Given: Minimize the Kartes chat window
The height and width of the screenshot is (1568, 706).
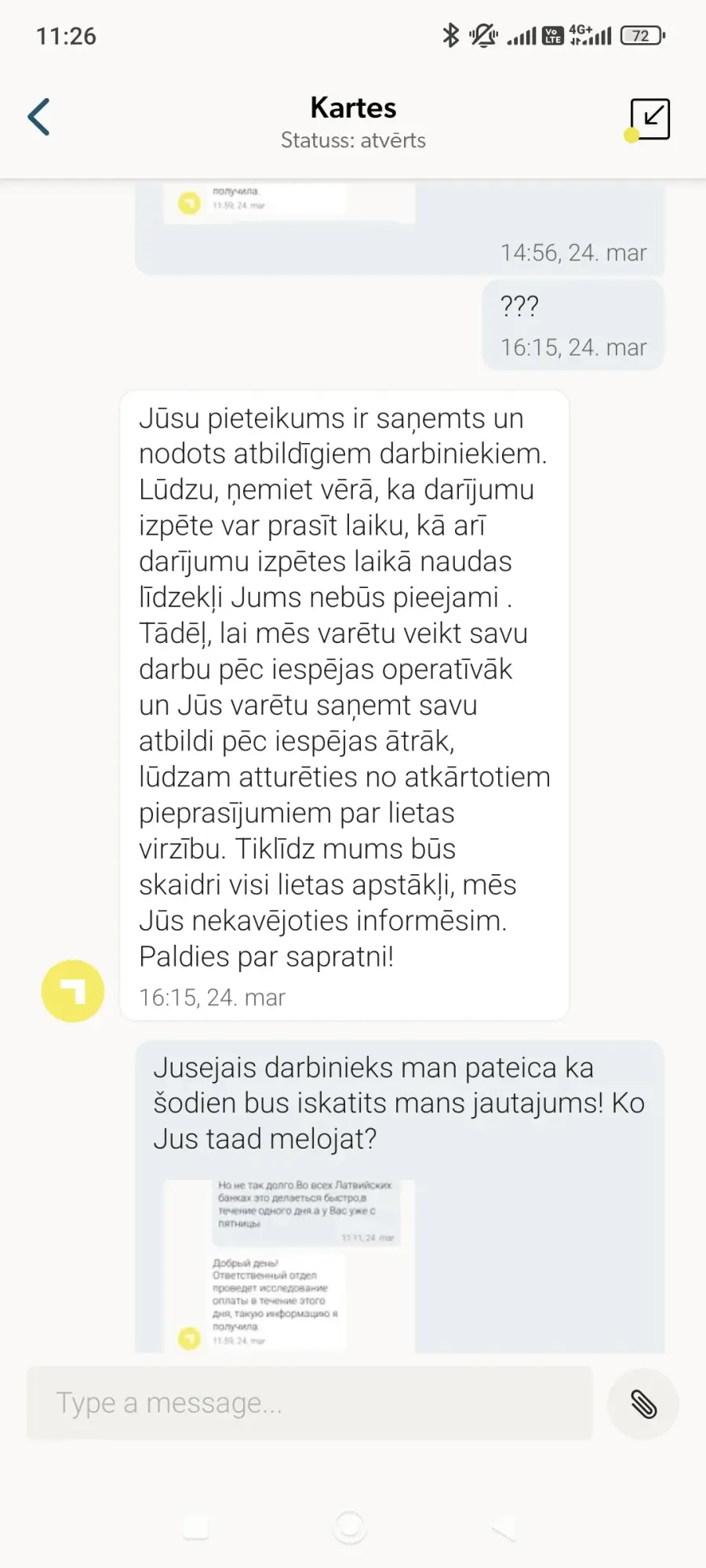Looking at the screenshot, I should coord(650,119).
